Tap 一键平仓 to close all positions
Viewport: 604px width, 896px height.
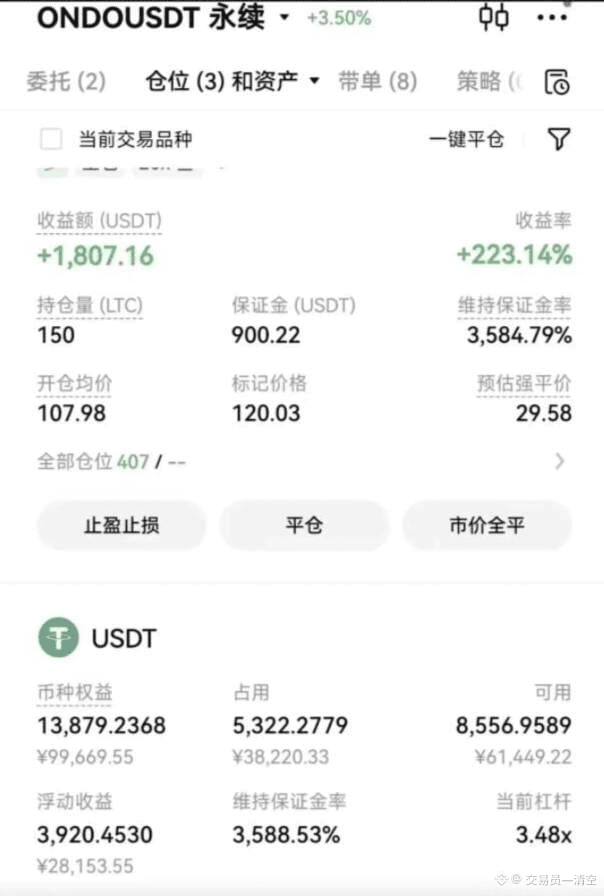[x=466, y=139]
